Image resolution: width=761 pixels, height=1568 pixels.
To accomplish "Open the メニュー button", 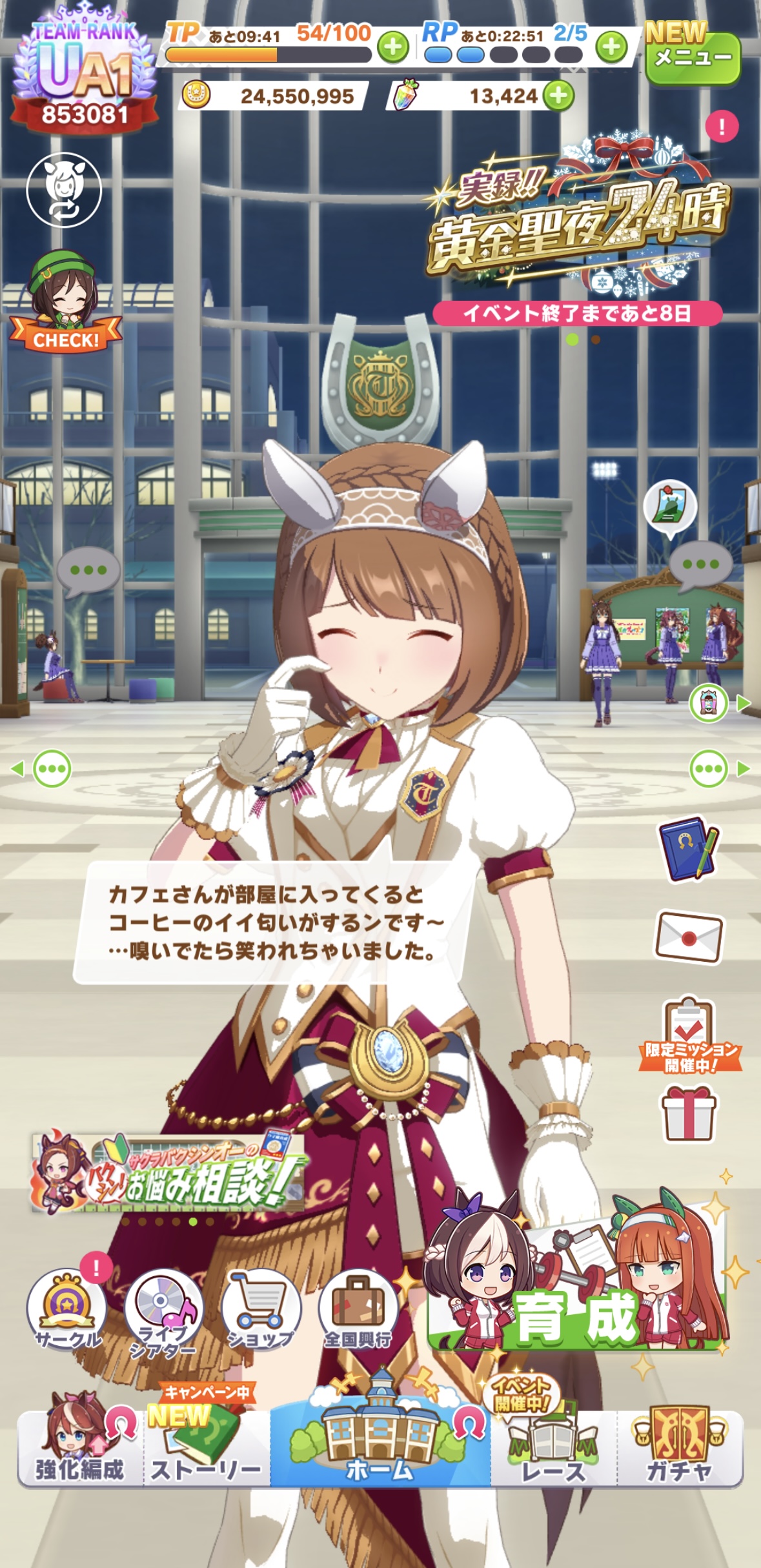I will pos(693,57).
